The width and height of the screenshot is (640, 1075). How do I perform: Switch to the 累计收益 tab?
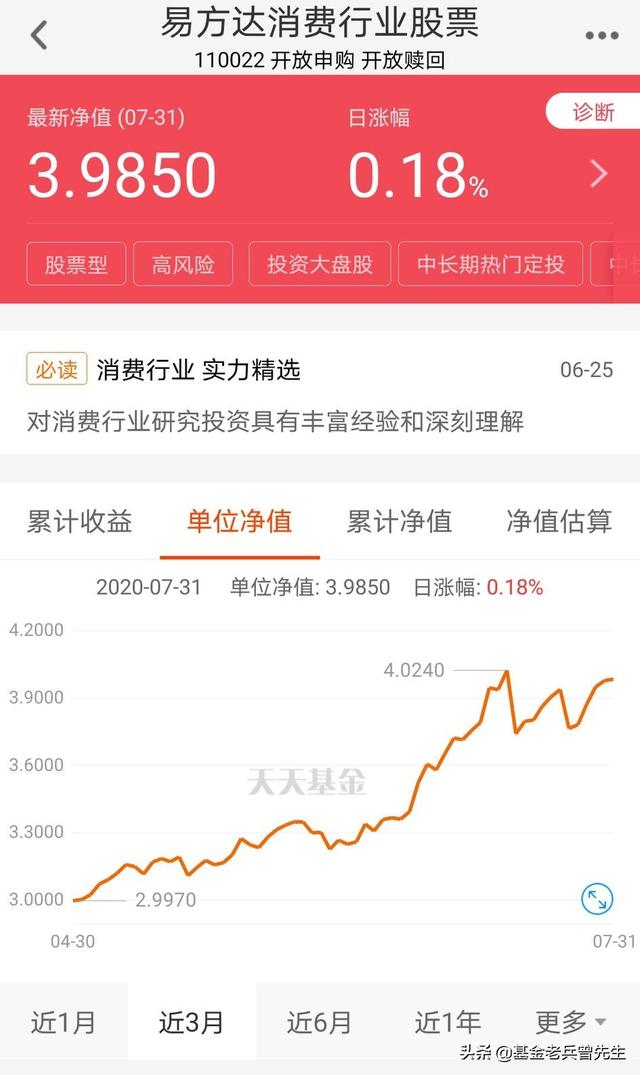pyautogui.click(x=79, y=522)
